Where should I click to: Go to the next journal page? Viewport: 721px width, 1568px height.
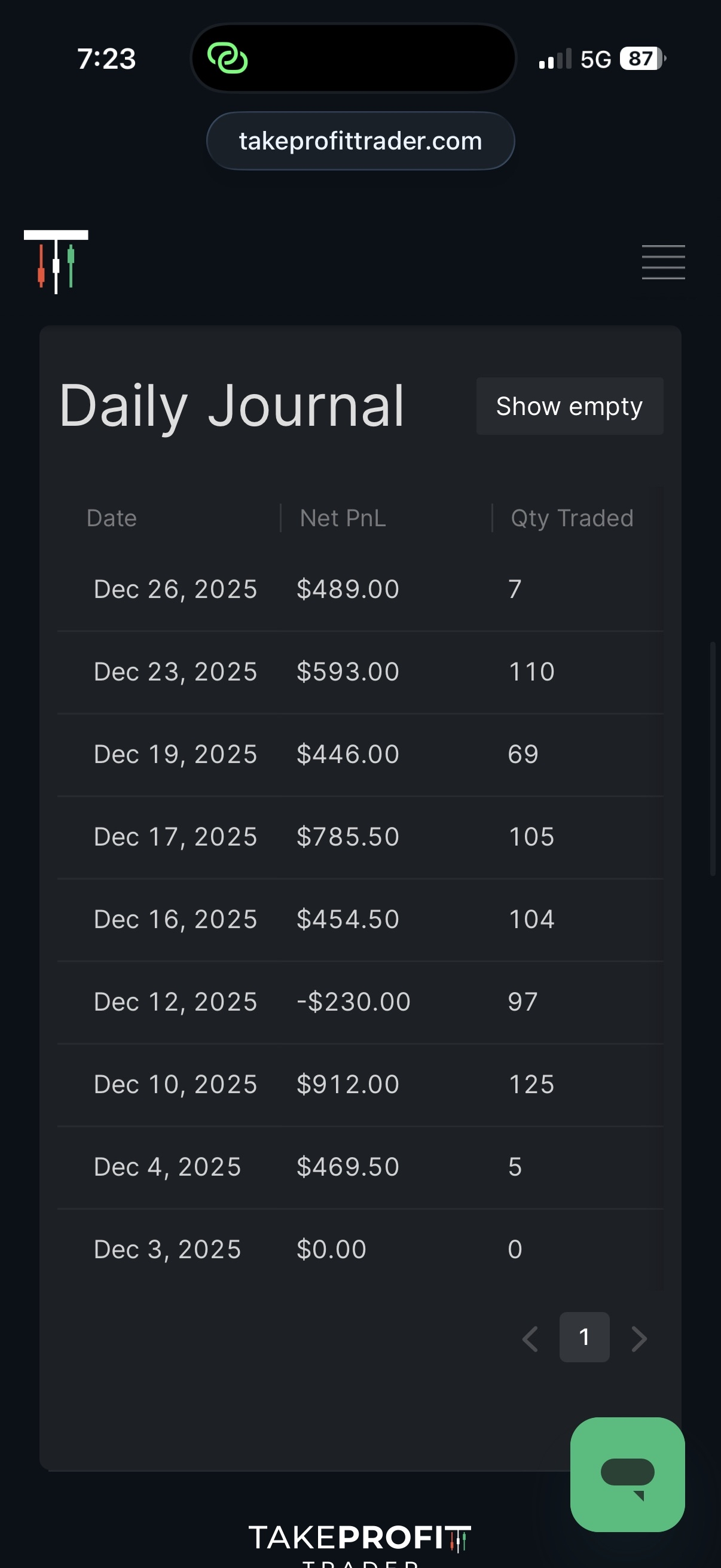[639, 1338]
